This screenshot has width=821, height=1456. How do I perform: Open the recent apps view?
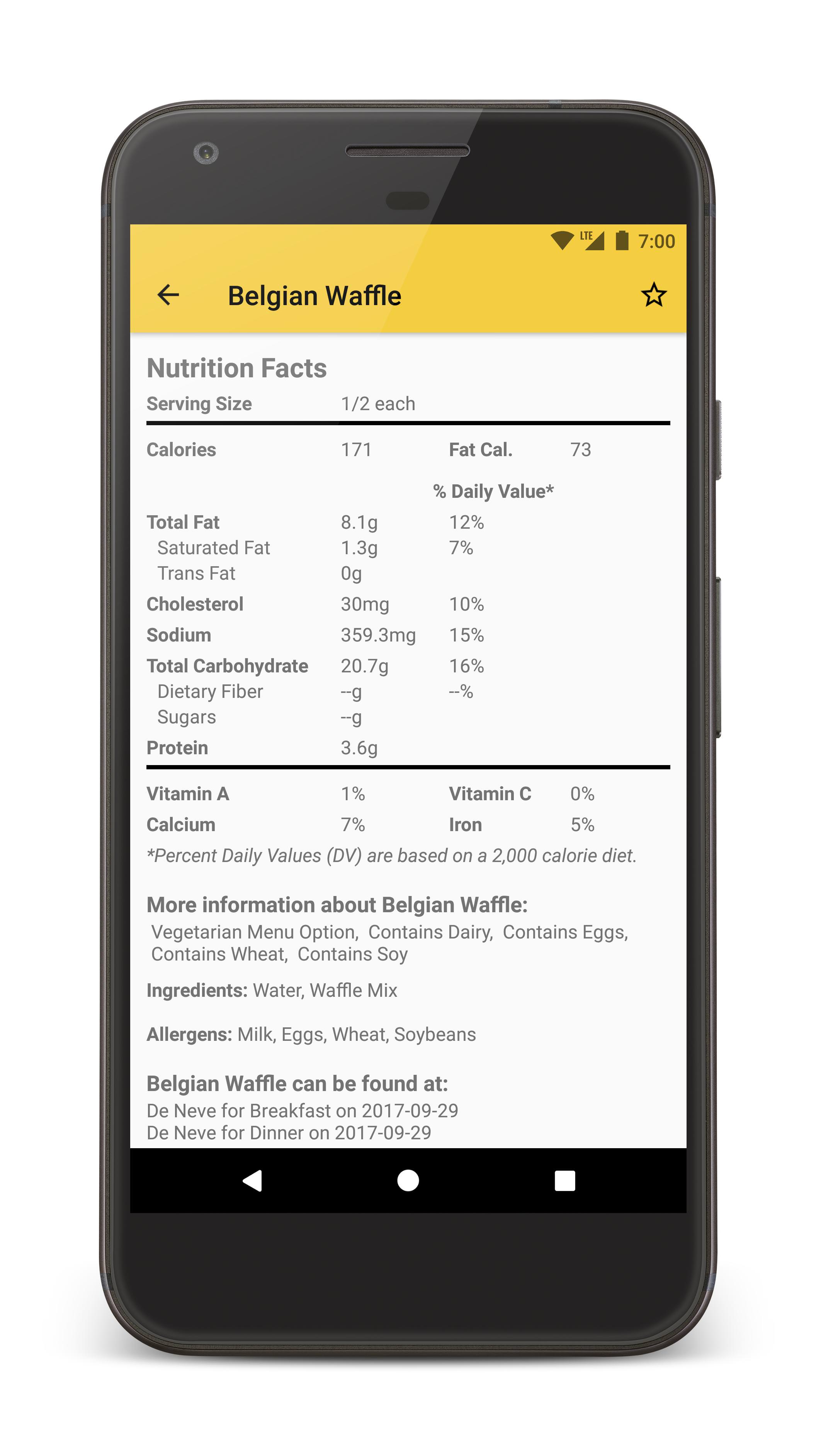(x=564, y=1181)
